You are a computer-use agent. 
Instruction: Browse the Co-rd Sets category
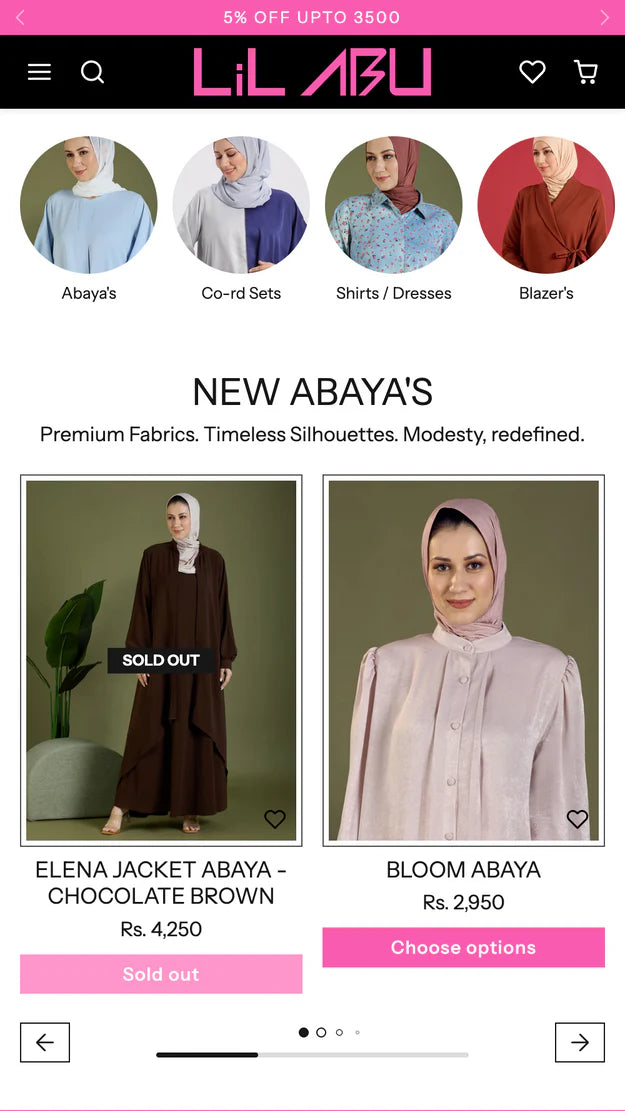pos(241,205)
